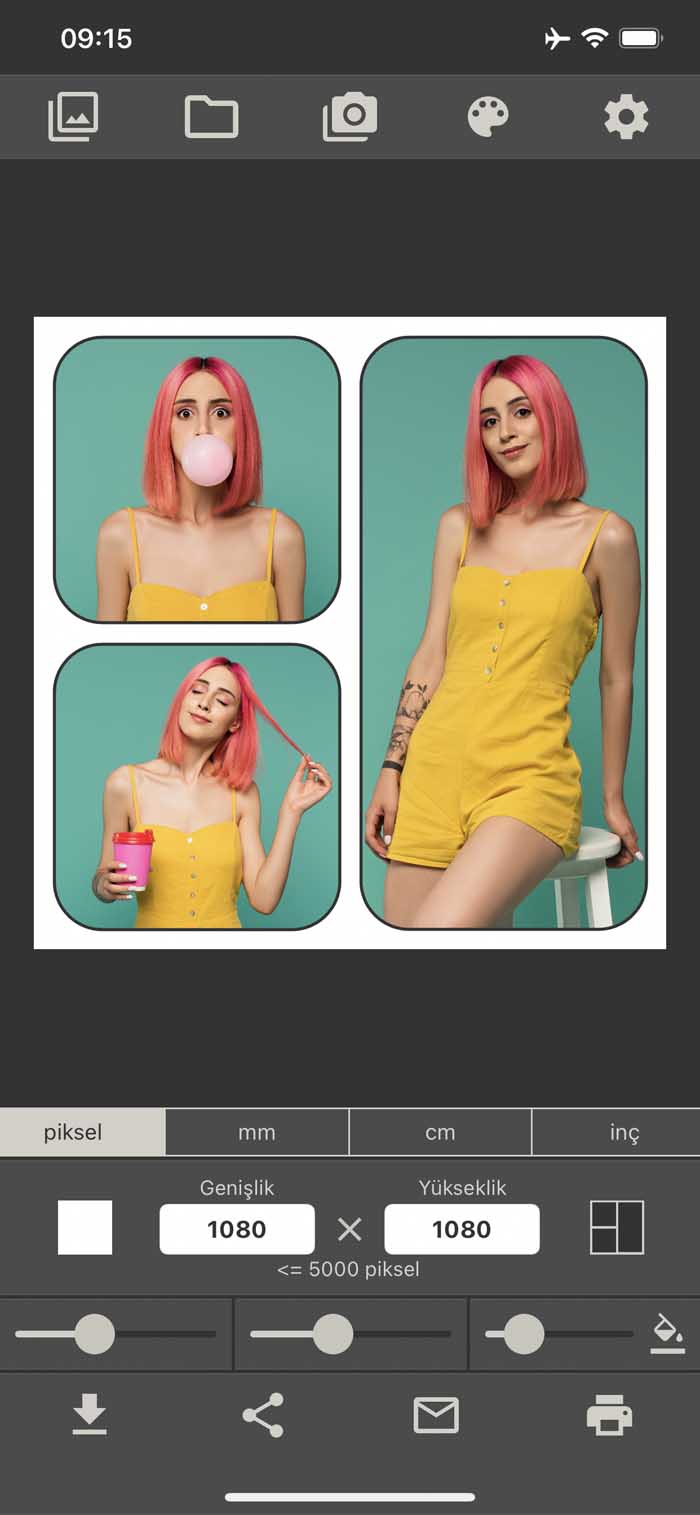Download the collage image
Image resolution: width=700 pixels, height=1515 pixels.
tap(89, 1415)
